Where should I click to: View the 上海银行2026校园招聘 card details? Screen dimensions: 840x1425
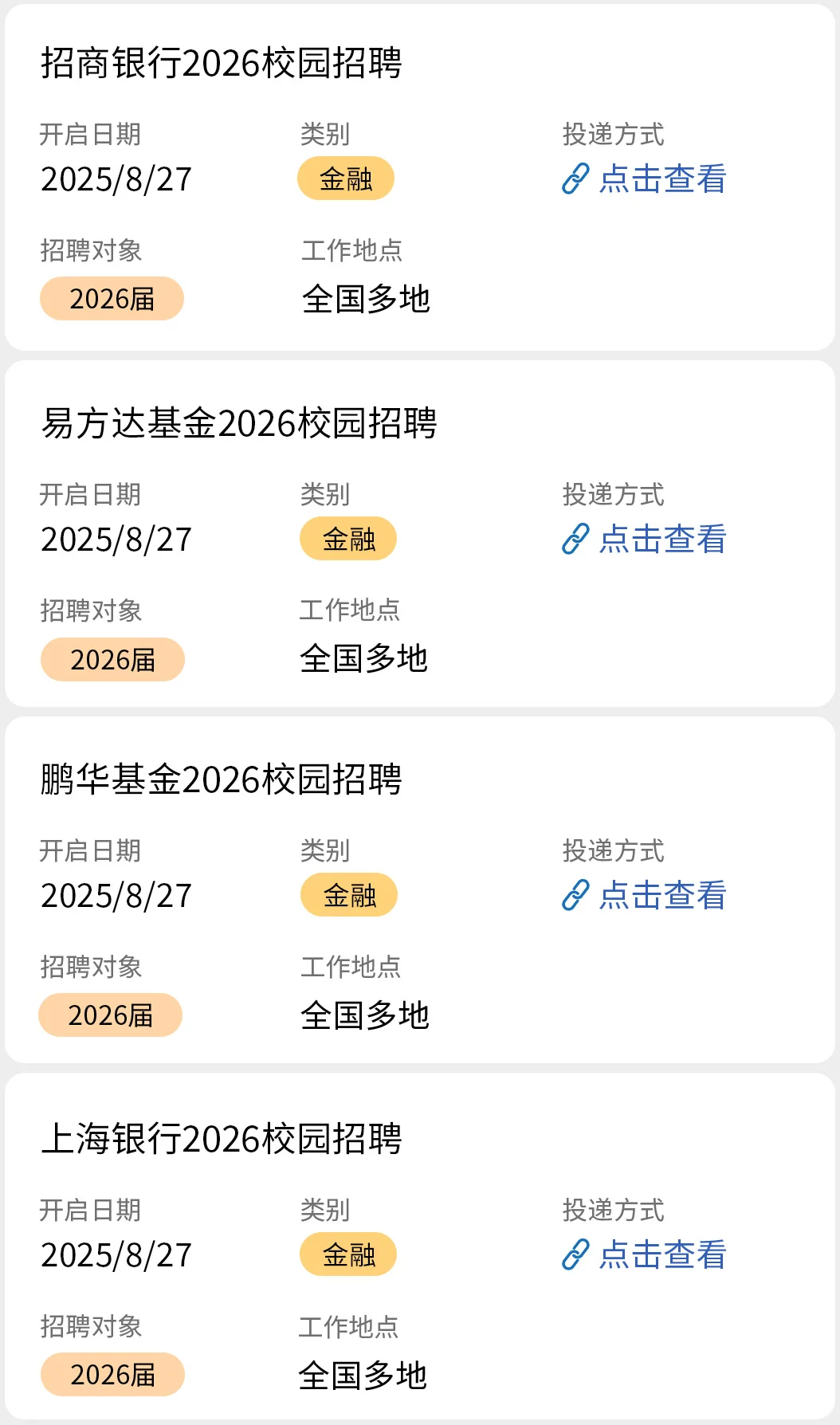[222, 1139]
